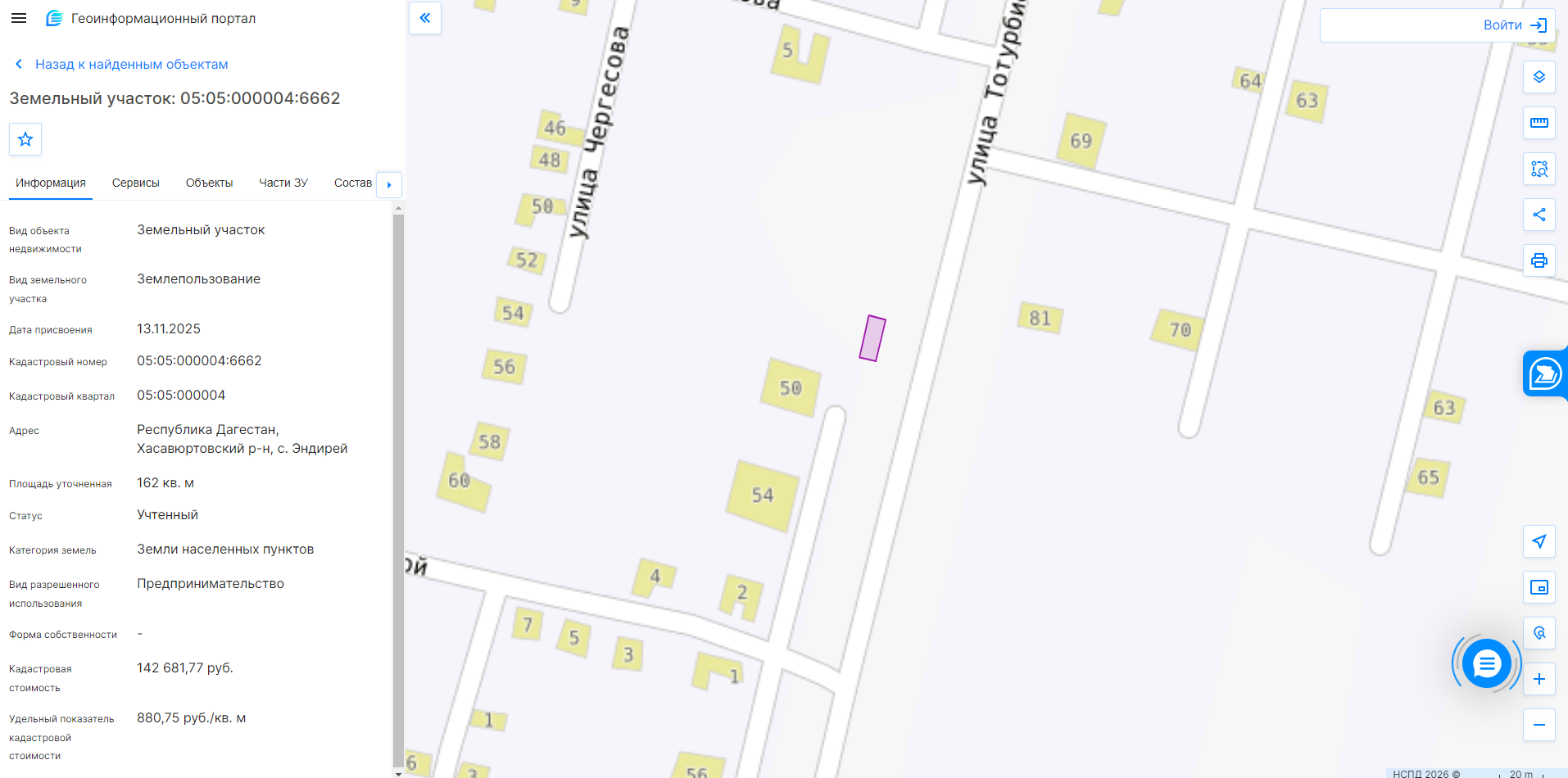Open the hamburger menu
Image resolution: width=1568 pixels, height=778 pixels.
coord(19,18)
